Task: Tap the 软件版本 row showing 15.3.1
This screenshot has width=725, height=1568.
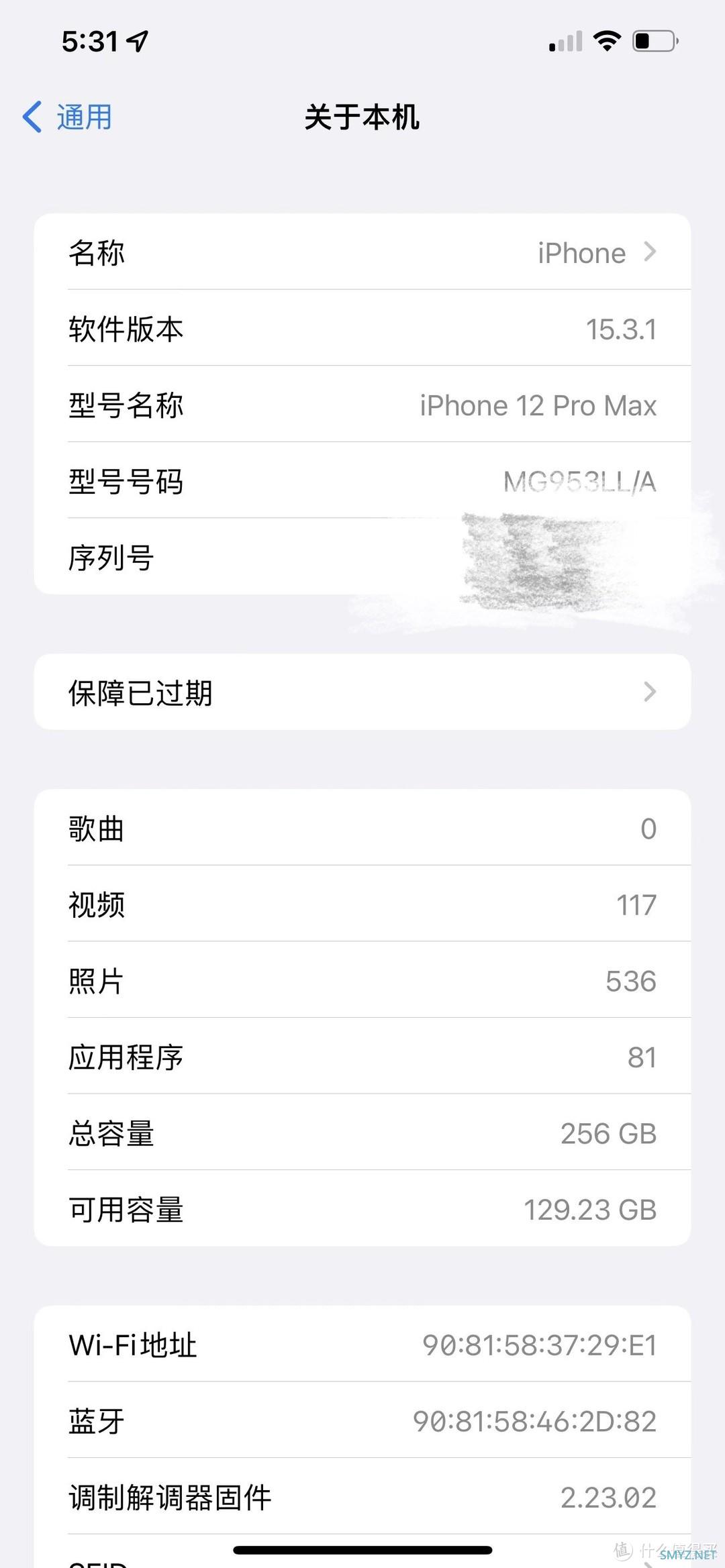Action: [x=362, y=329]
